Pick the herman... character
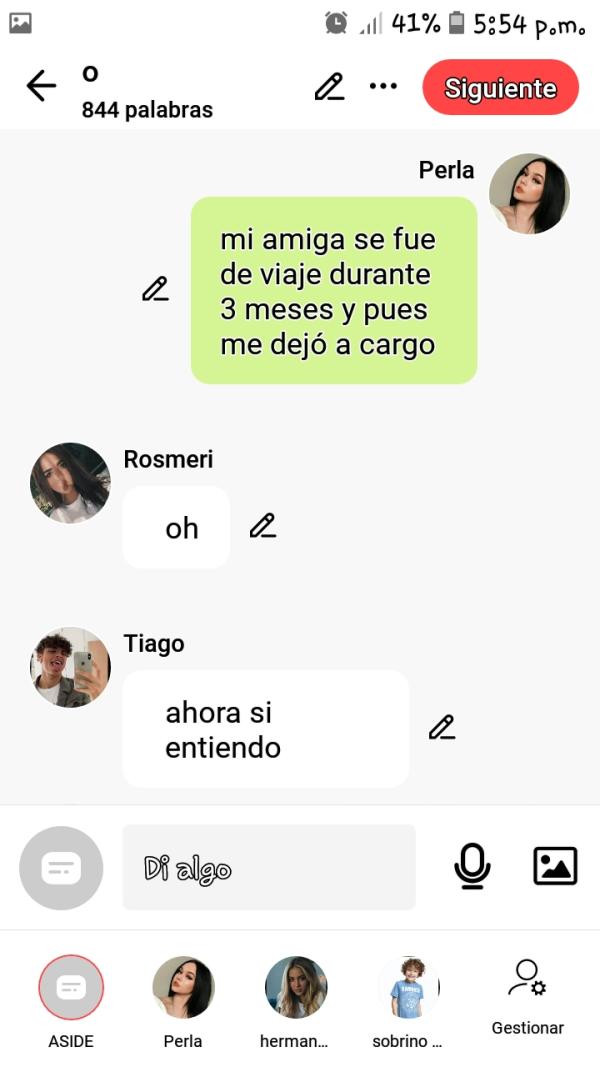Viewport: 600px width, 1067px height. (x=295, y=988)
